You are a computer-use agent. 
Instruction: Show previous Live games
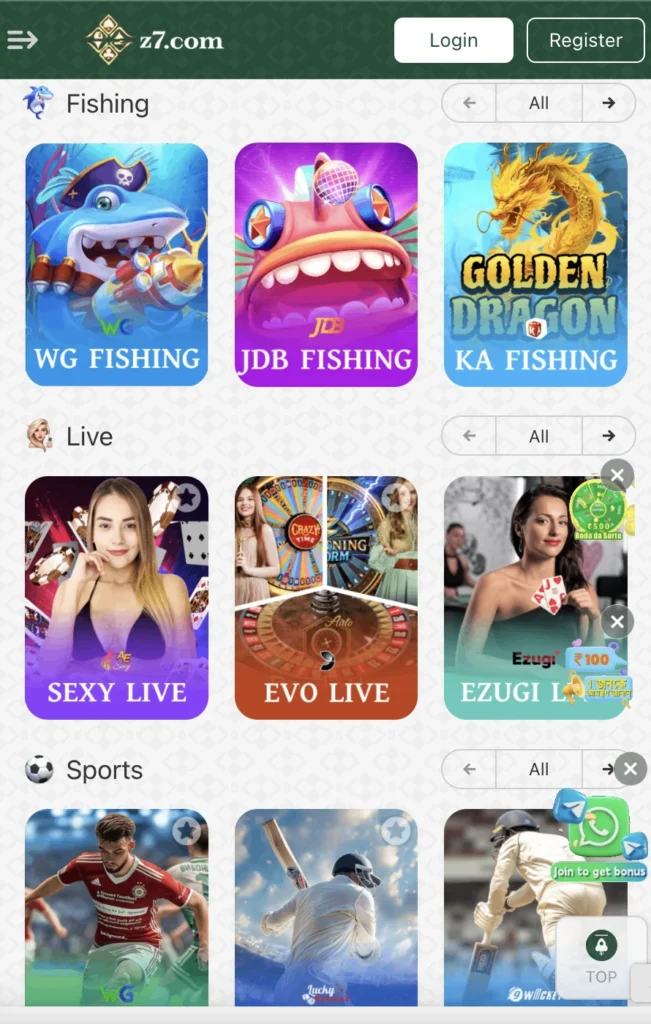coord(469,436)
